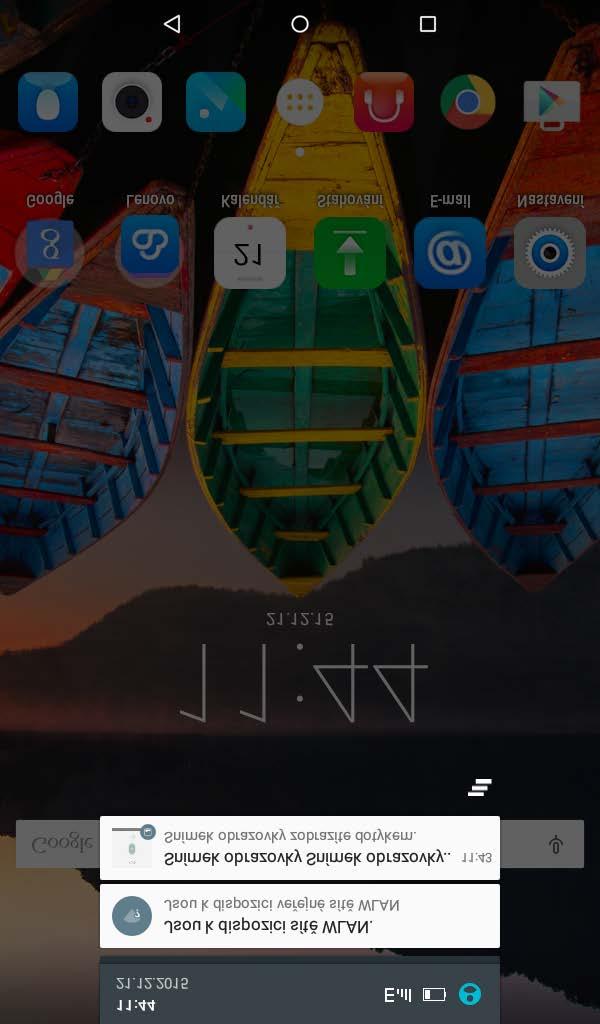Open the E-mail app
This screenshot has height=1024, width=600.
coord(450,253)
